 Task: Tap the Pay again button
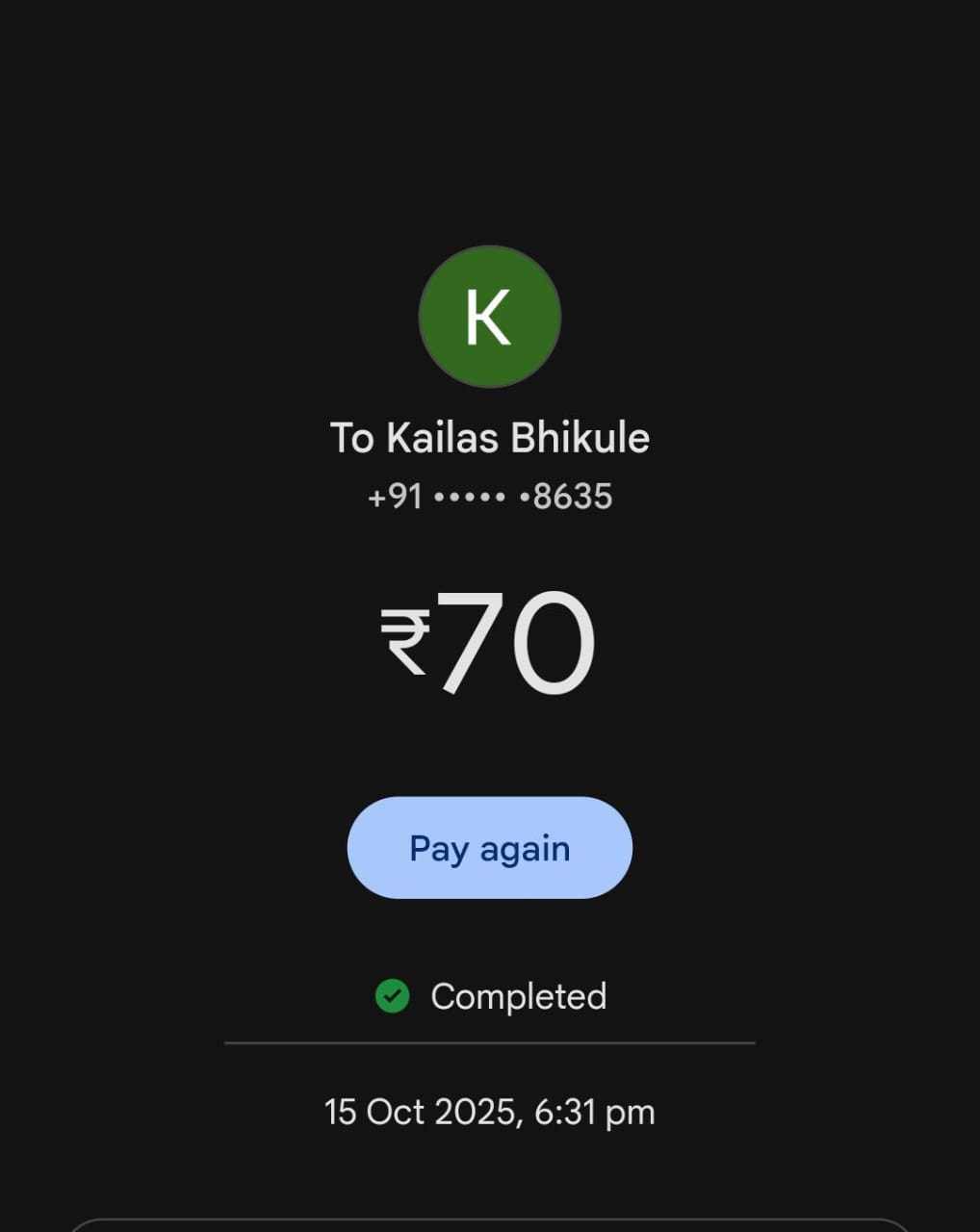(x=489, y=848)
